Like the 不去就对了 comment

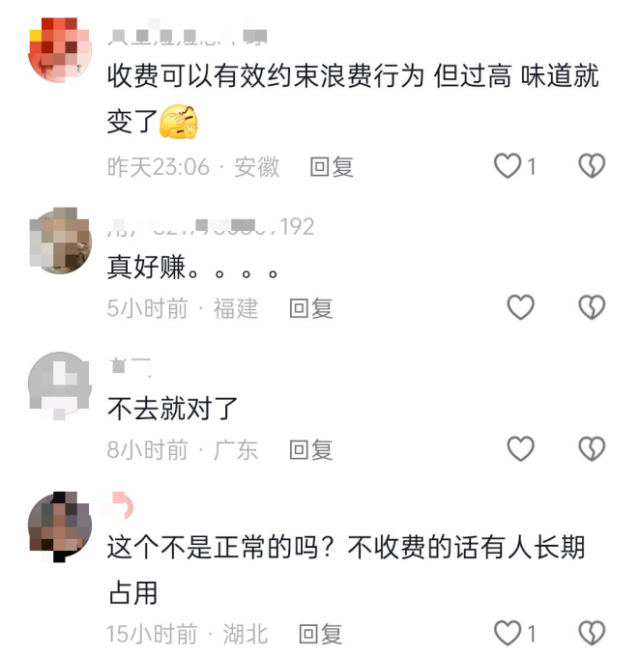[520, 450]
